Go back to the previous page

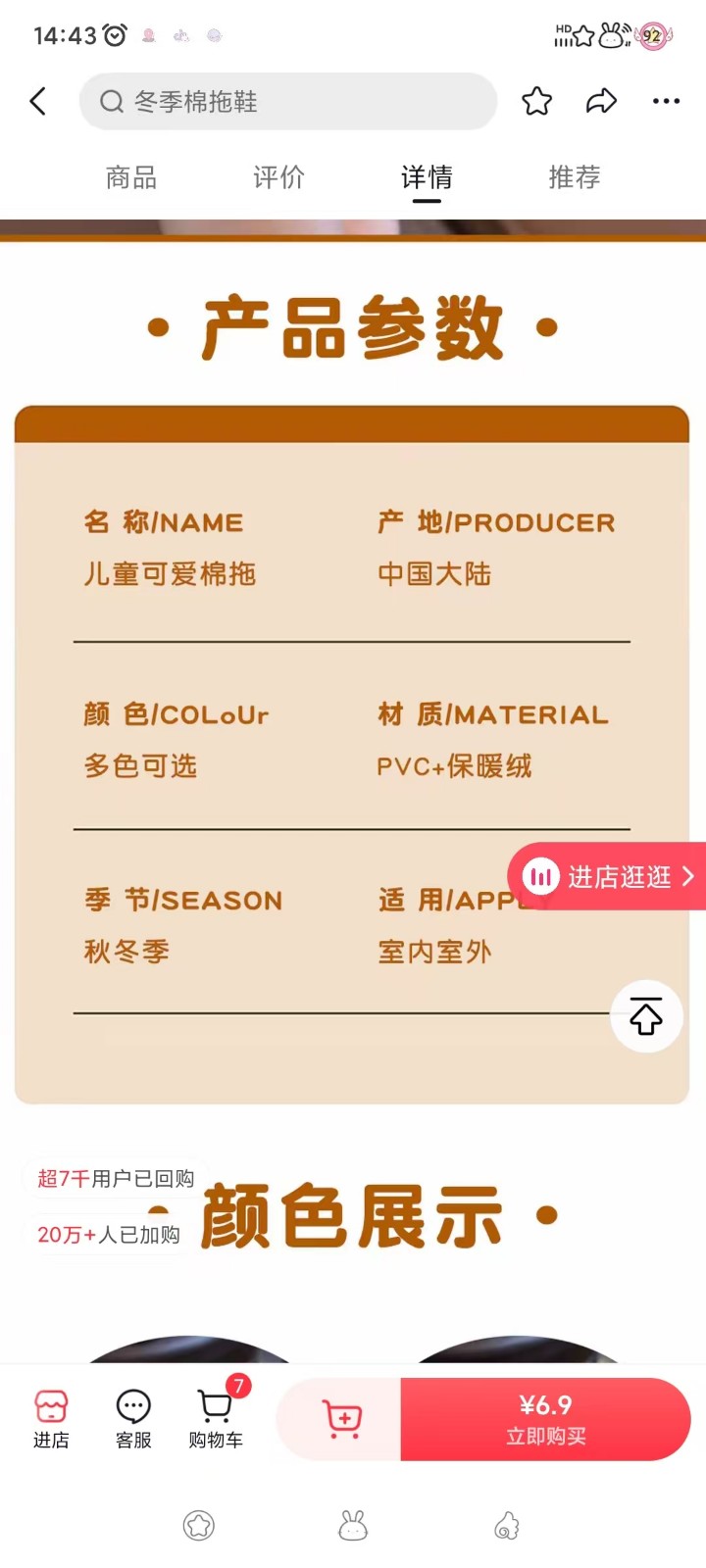coord(38,101)
